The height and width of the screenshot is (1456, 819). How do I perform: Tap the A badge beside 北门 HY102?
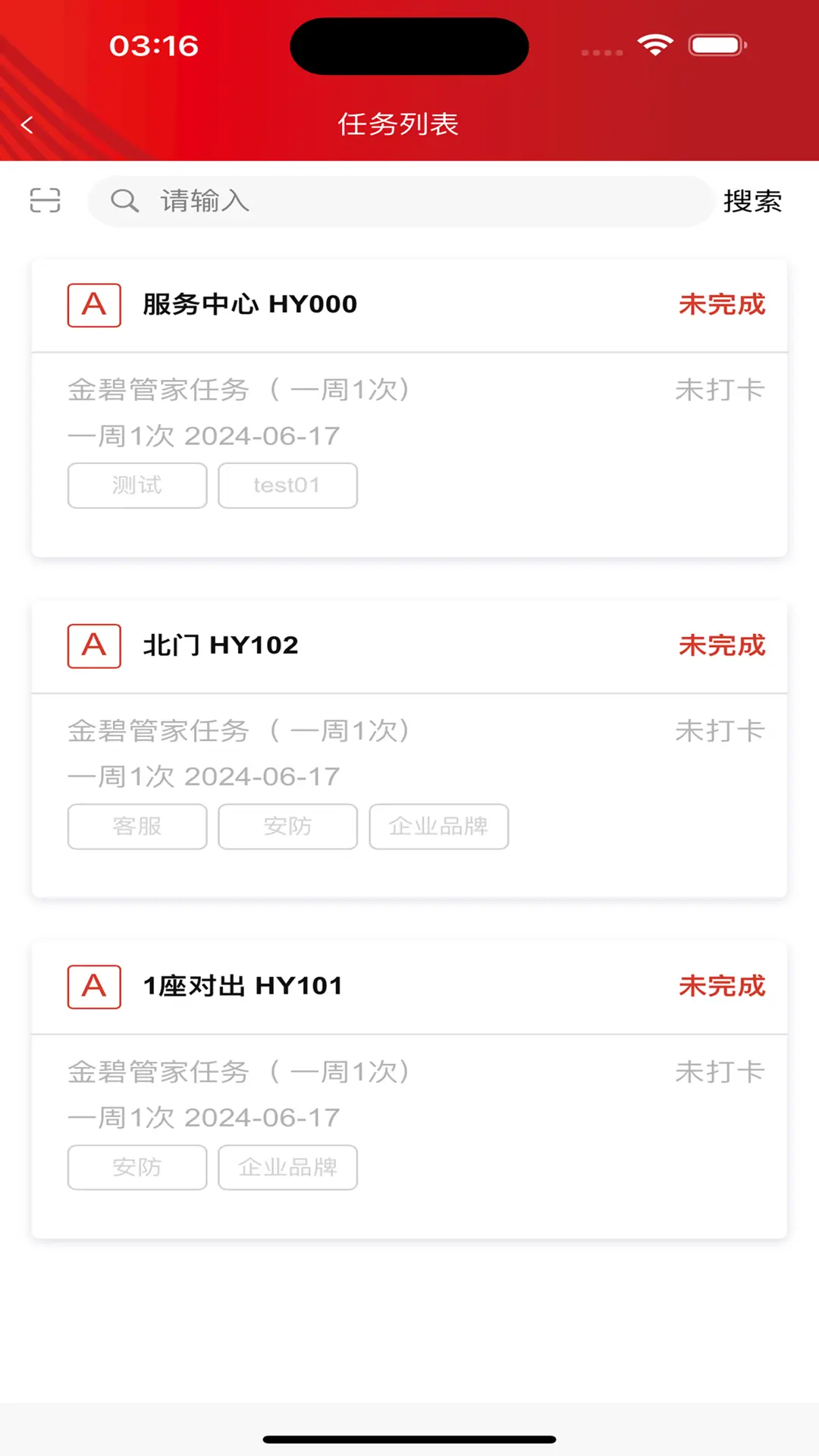click(x=93, y=645)
